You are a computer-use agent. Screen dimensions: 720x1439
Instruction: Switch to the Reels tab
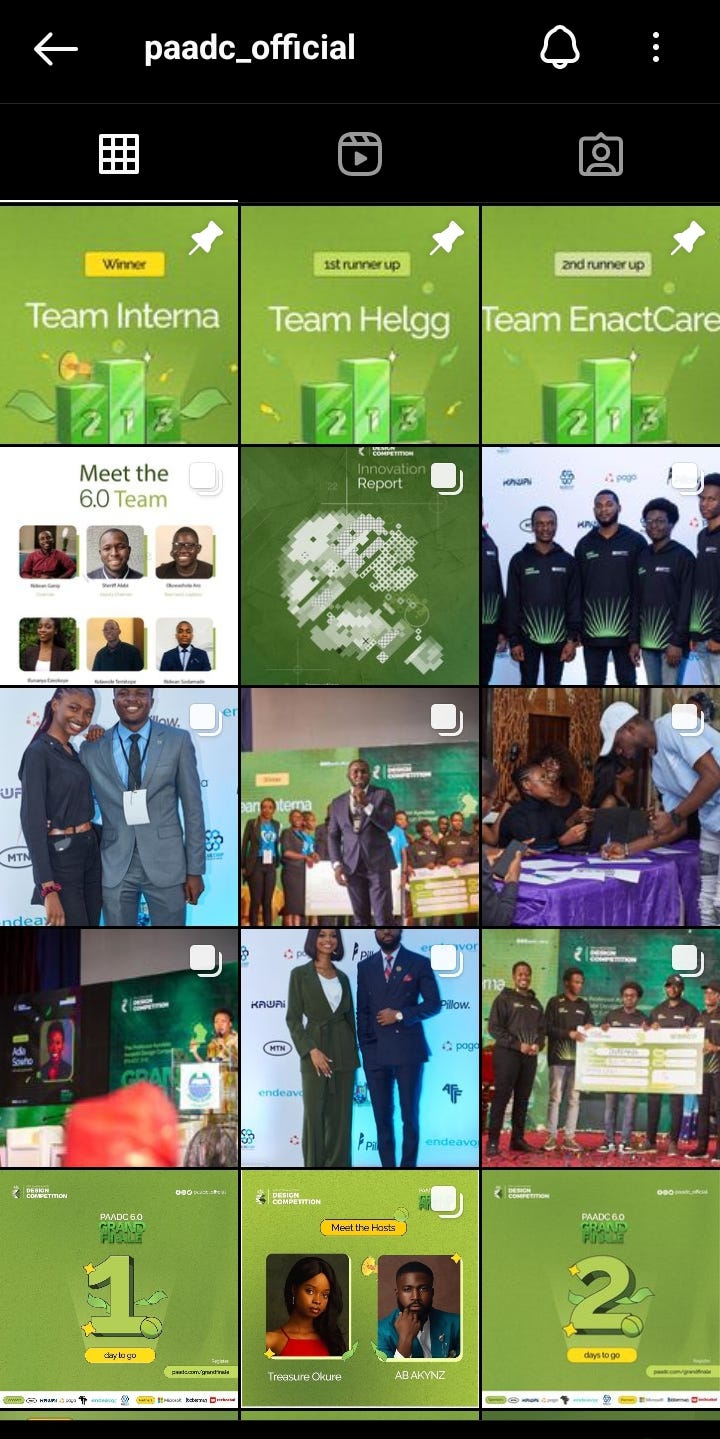pyautogui.click(x=359, y=154)
